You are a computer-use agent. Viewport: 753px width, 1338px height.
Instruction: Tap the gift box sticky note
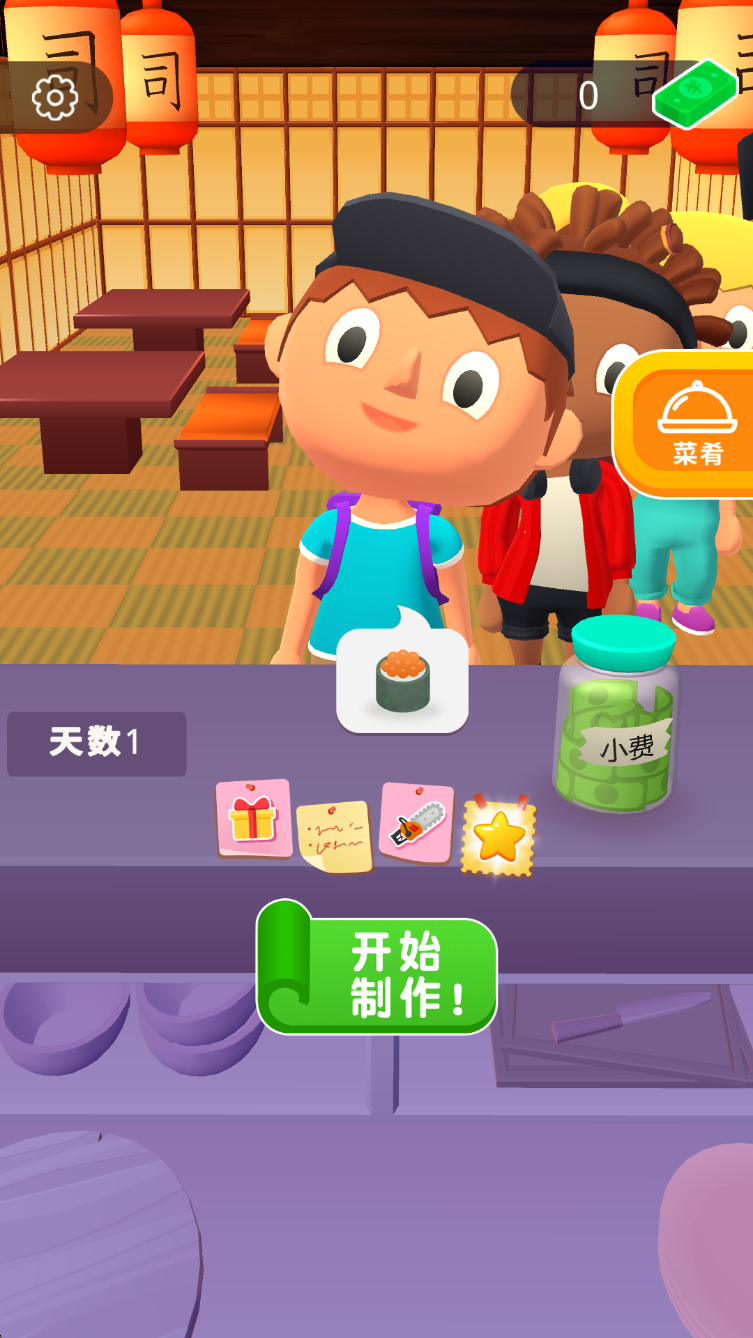(254, 819)
